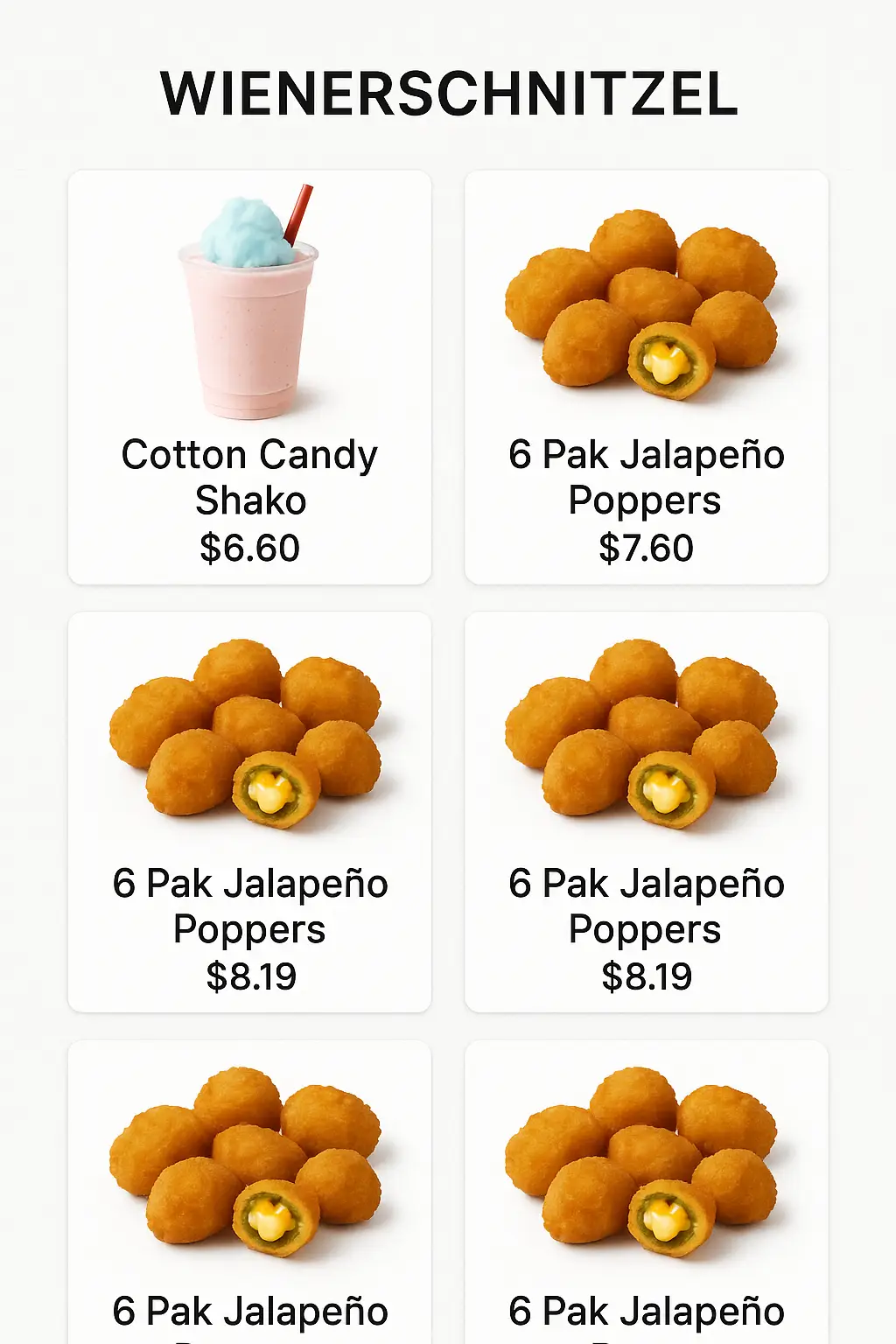Select the top-right Jalapeño Poppers card
This screenshot has height=1344, width=896.
point(645,376)
